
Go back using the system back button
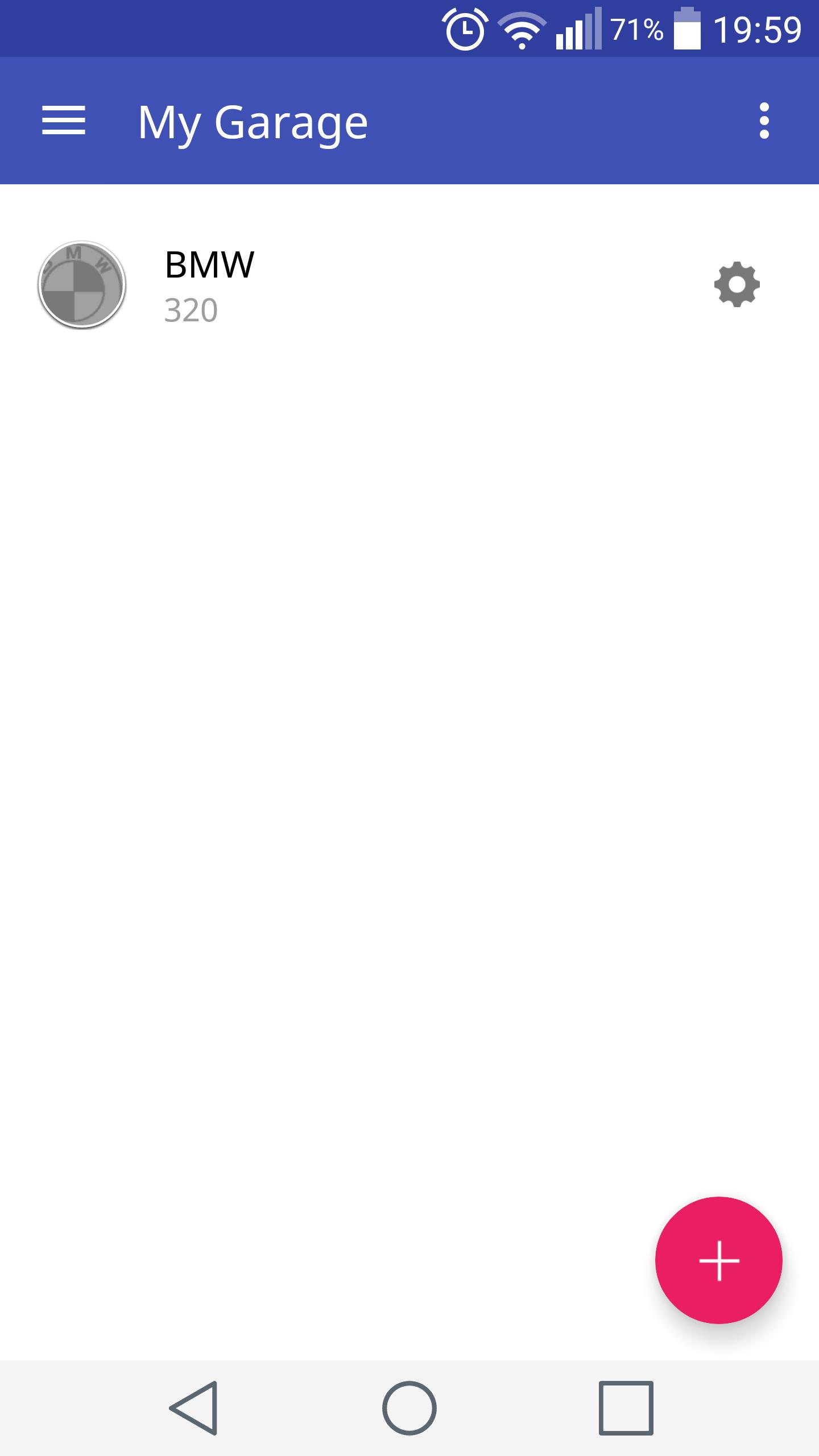pos(194,1408)
